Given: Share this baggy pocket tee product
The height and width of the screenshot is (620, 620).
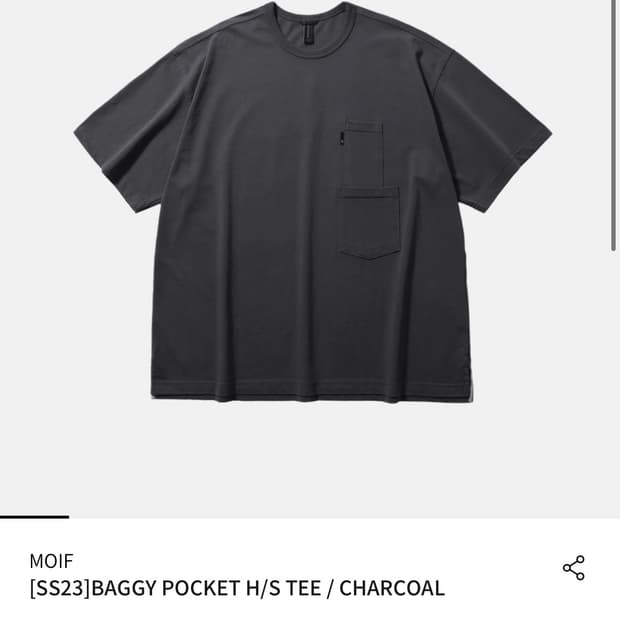Looking at the screenshot, I should point(573,569).
